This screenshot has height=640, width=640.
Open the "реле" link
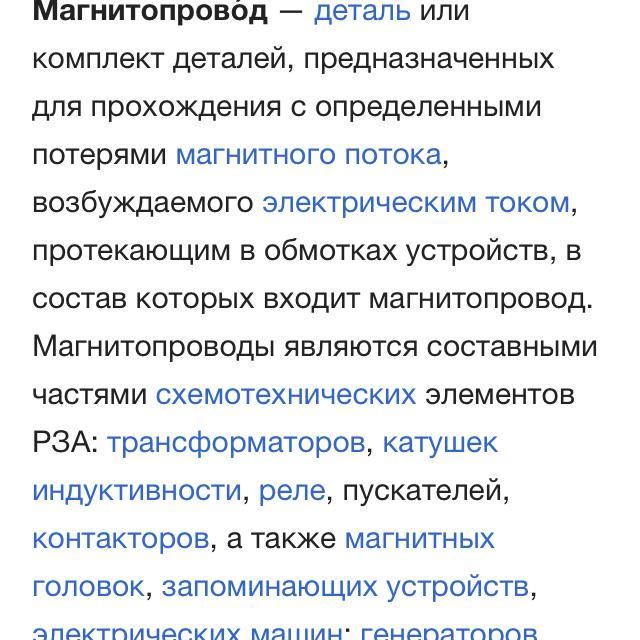(291, 490)
